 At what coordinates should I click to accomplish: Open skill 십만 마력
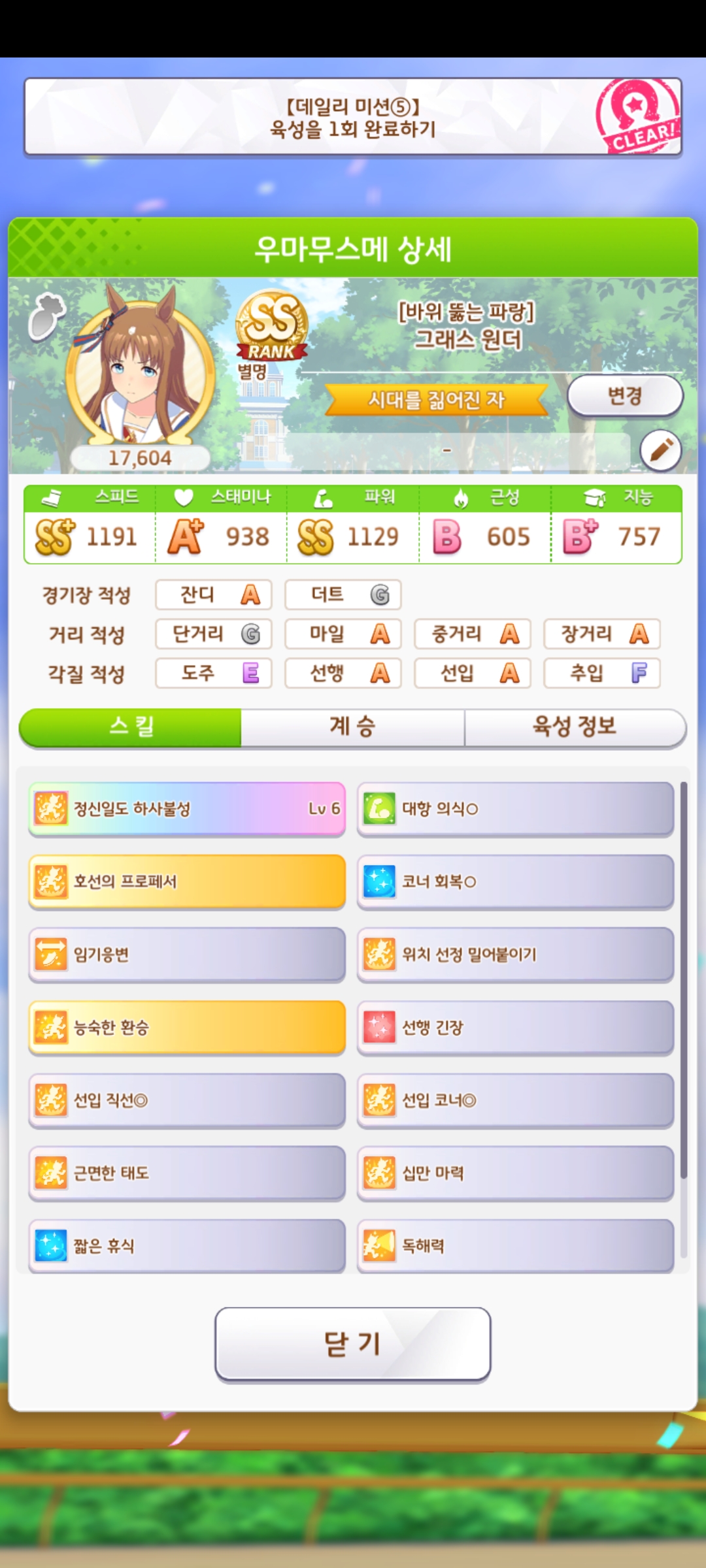[515, 1173]
